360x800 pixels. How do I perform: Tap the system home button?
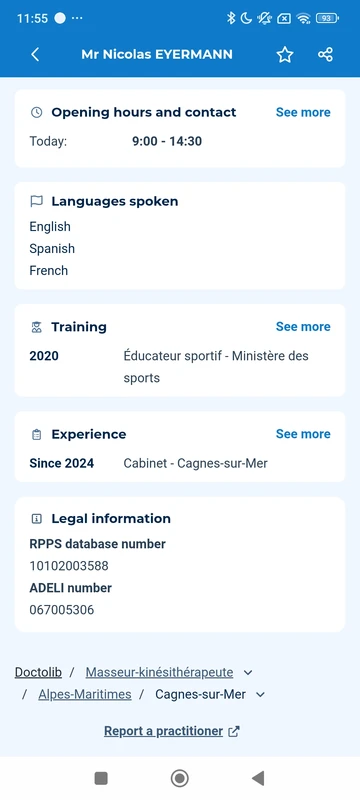(x=179, y=778)
